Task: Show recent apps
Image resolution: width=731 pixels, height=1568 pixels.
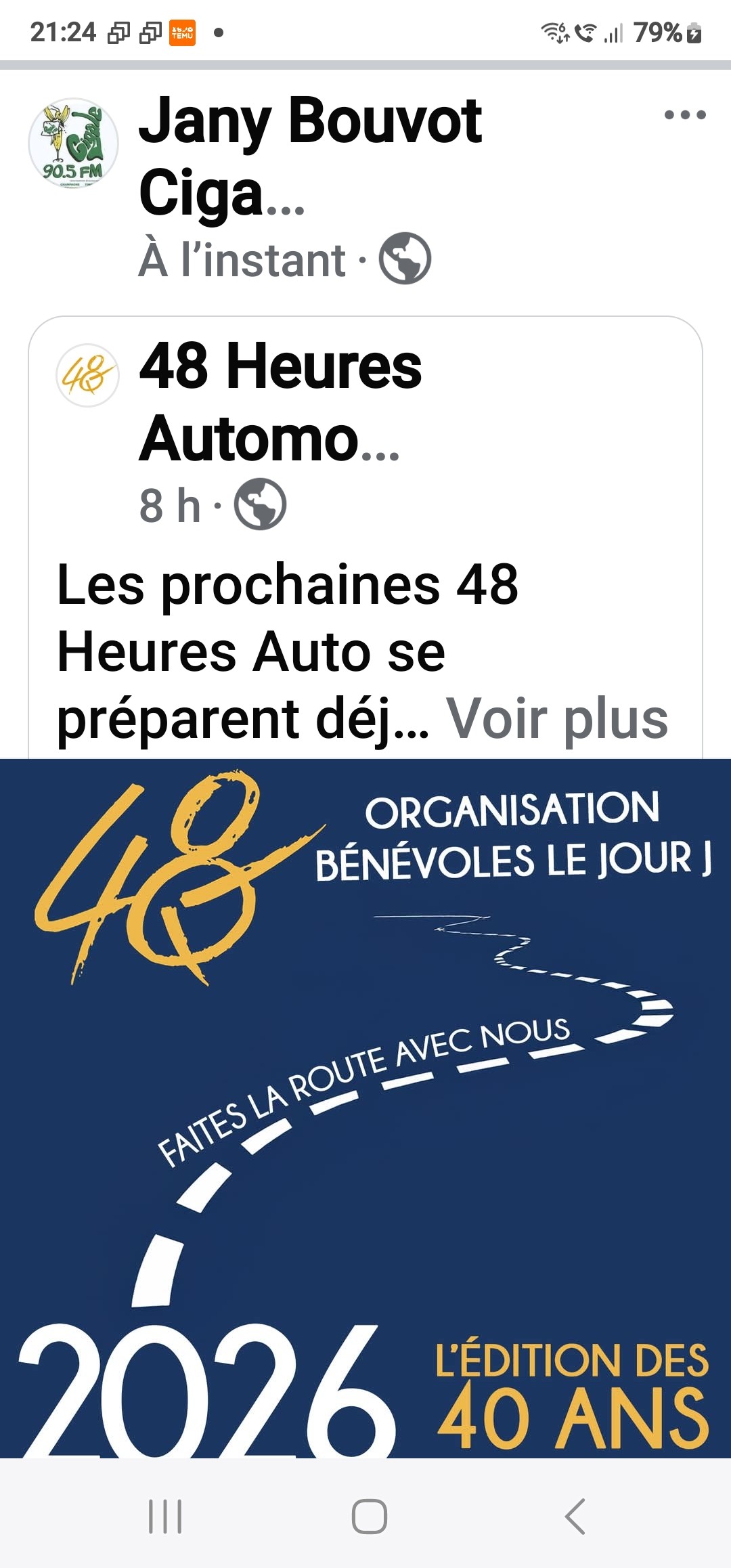Action: point(165,1517)
